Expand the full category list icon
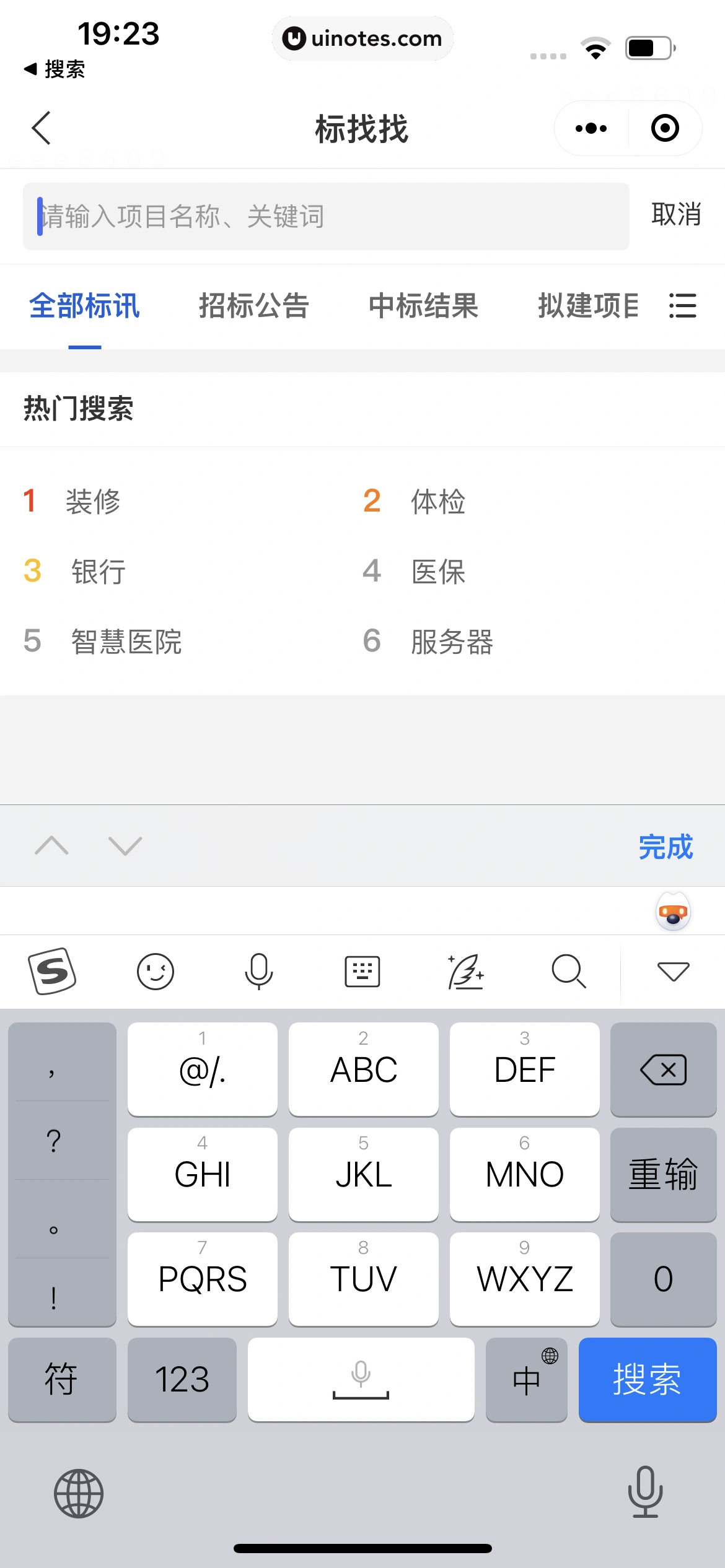The height and width of the screenshot is (1568, 725). (682, 306)
